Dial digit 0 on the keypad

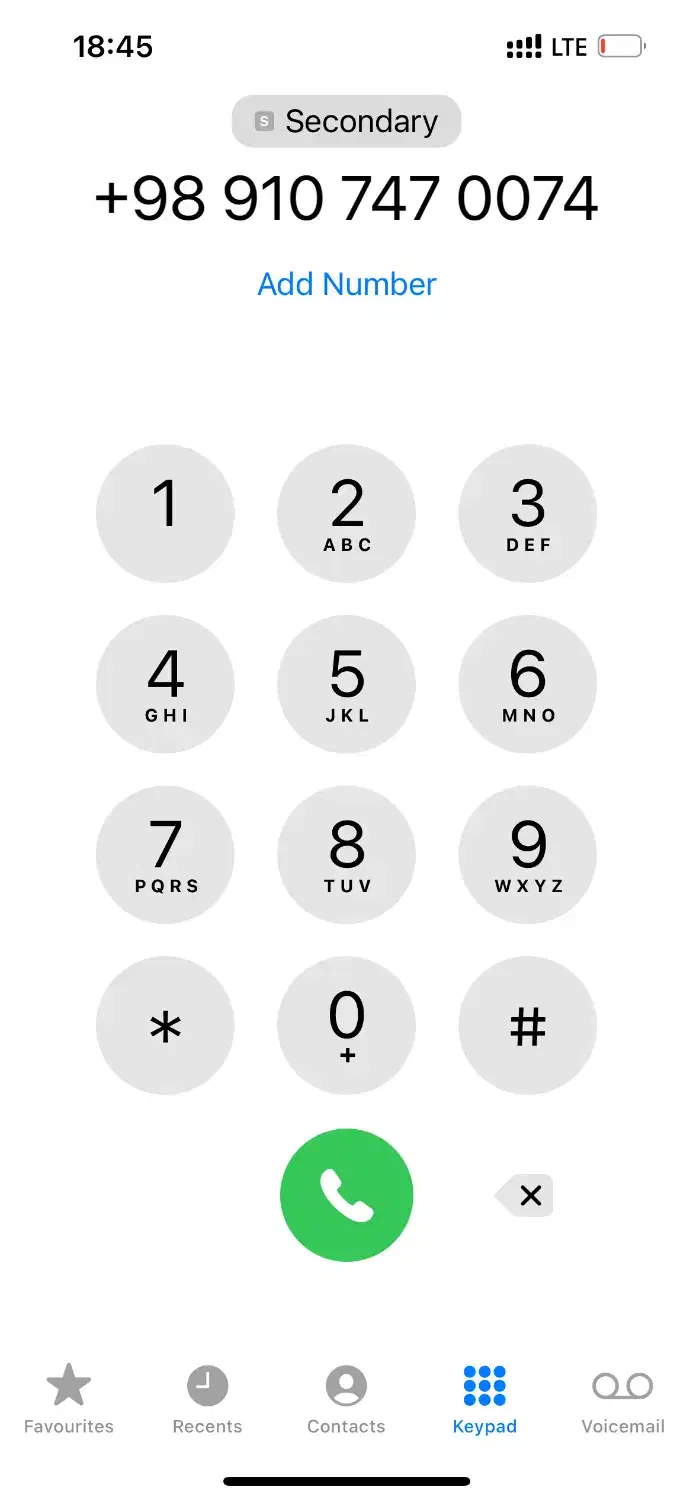(x=346, y=1026)
